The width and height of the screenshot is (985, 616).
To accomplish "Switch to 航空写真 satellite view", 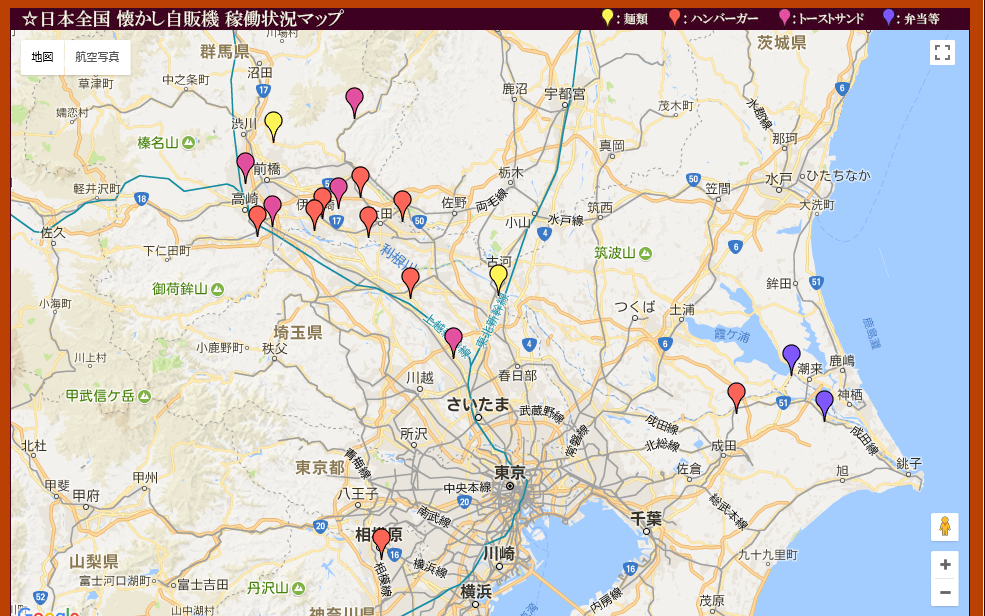I will 97,57.
